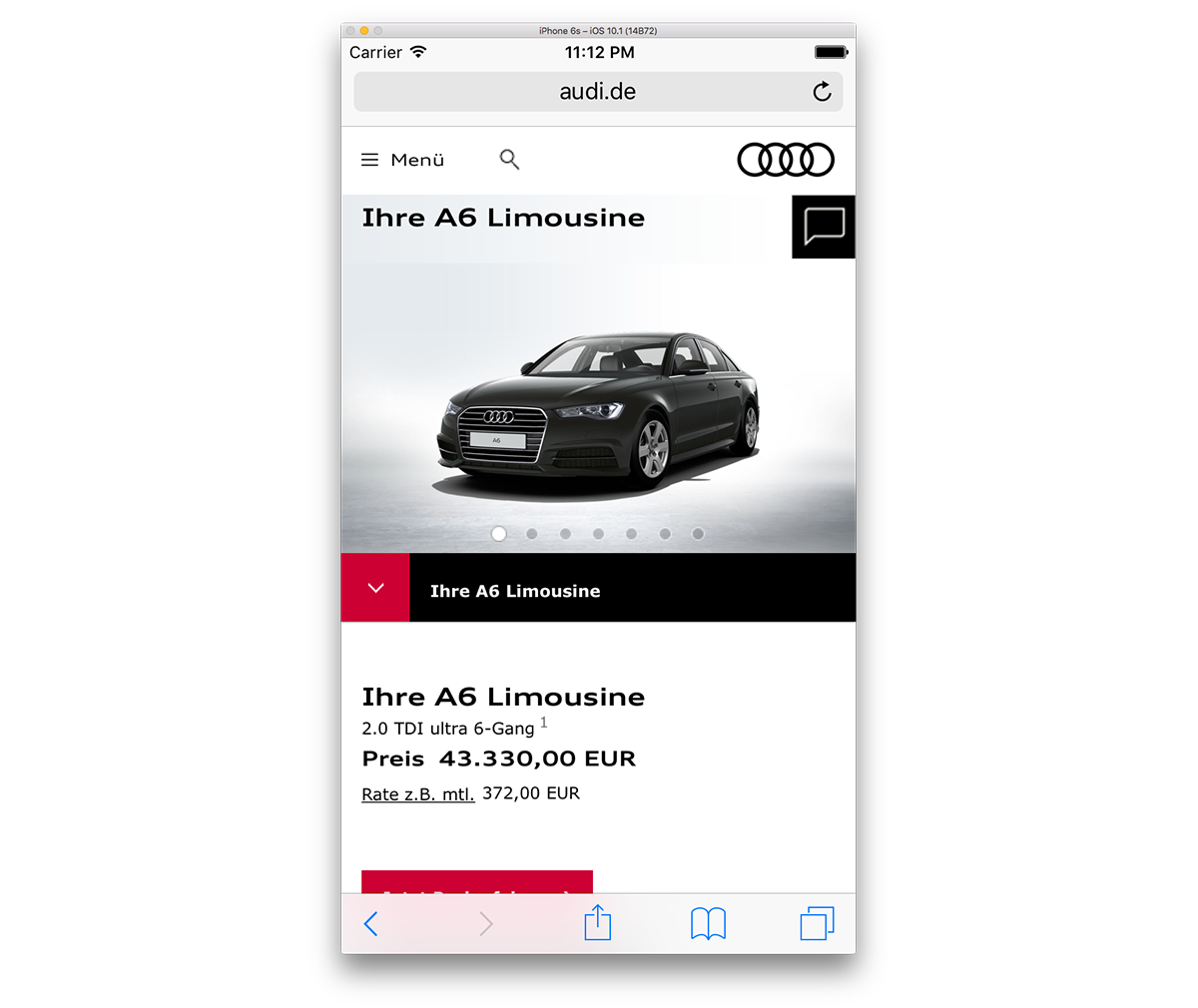Jump to the last carousel page dot
This screenshot has width=1198, height=1008.
point(698,534)
